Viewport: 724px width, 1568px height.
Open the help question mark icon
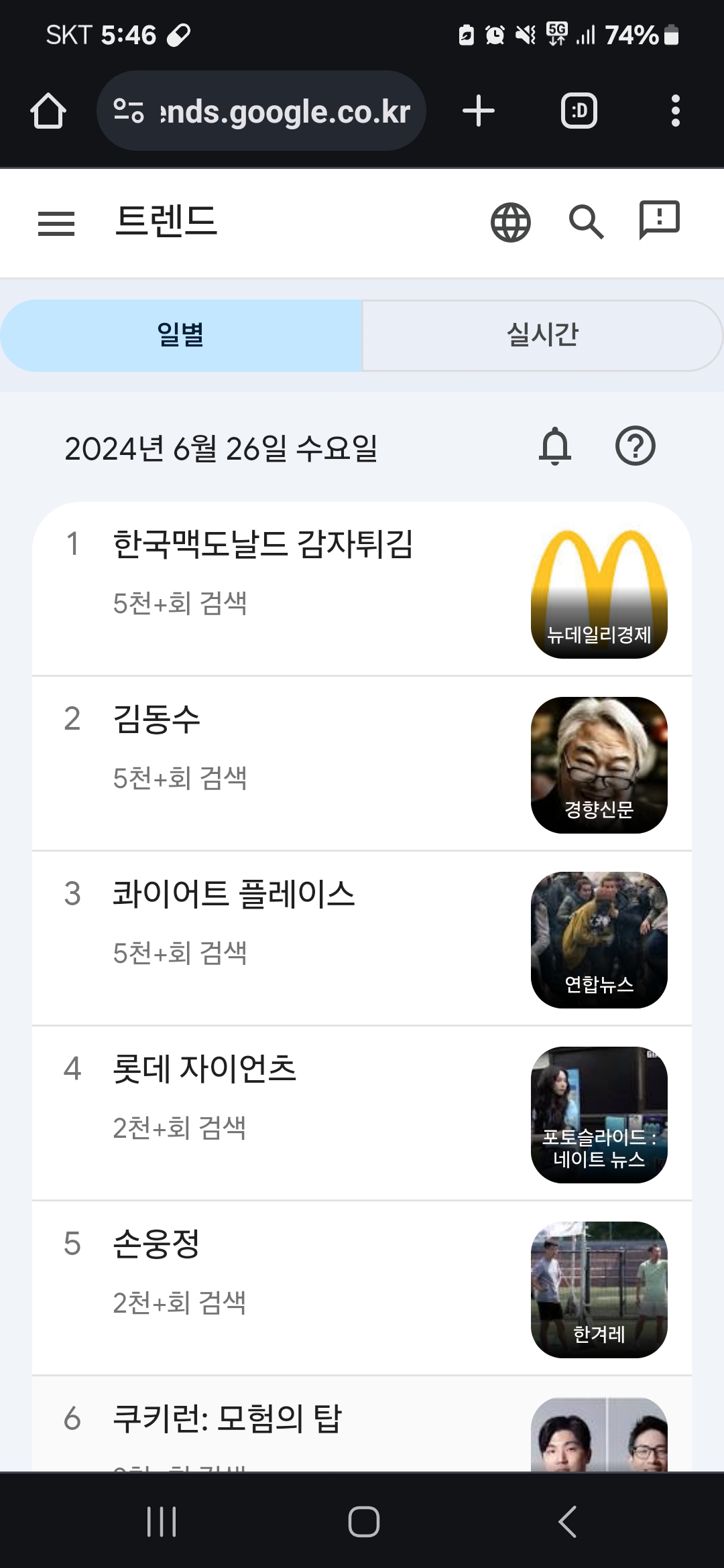[635, 447]
